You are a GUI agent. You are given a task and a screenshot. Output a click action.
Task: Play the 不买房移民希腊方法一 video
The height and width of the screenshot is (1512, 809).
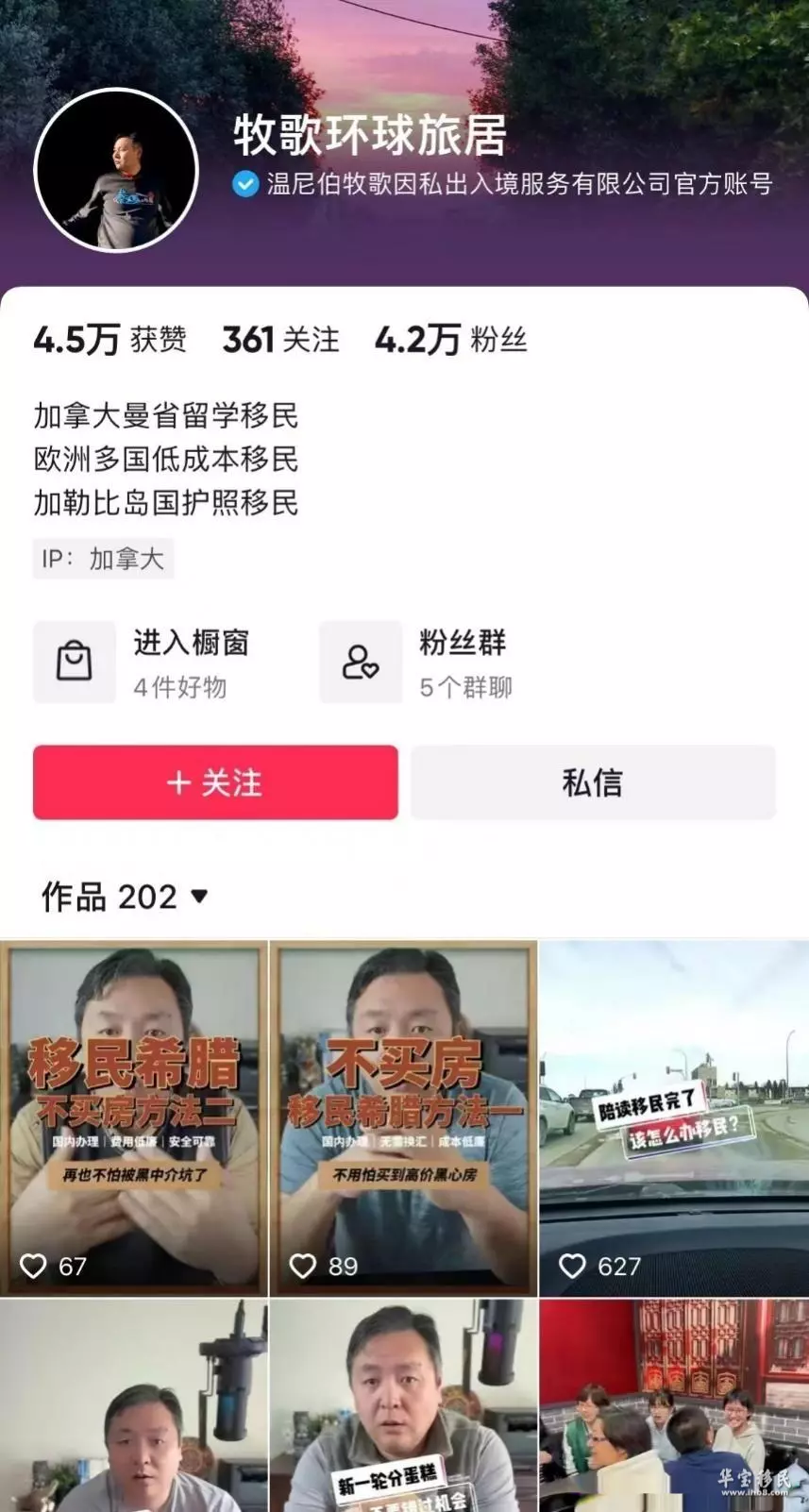coord(404,1118)
